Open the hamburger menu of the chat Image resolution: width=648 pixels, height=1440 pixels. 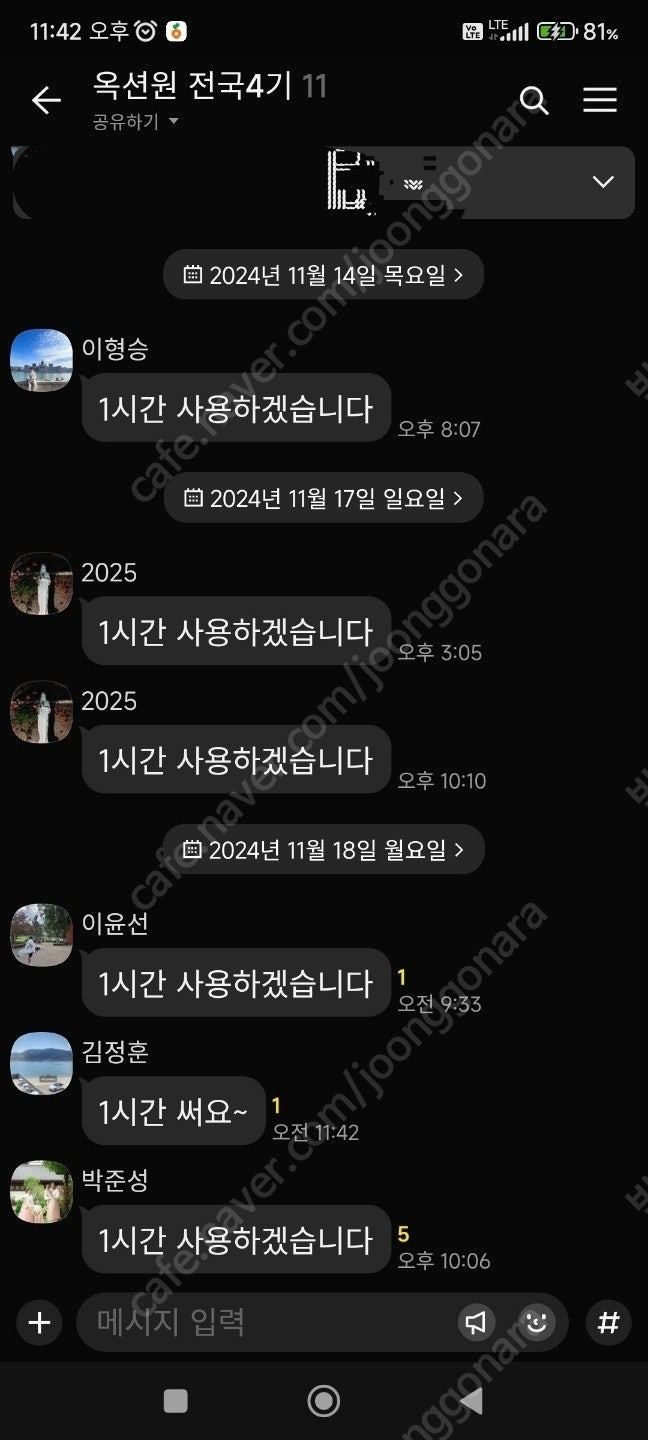(600, 100)
